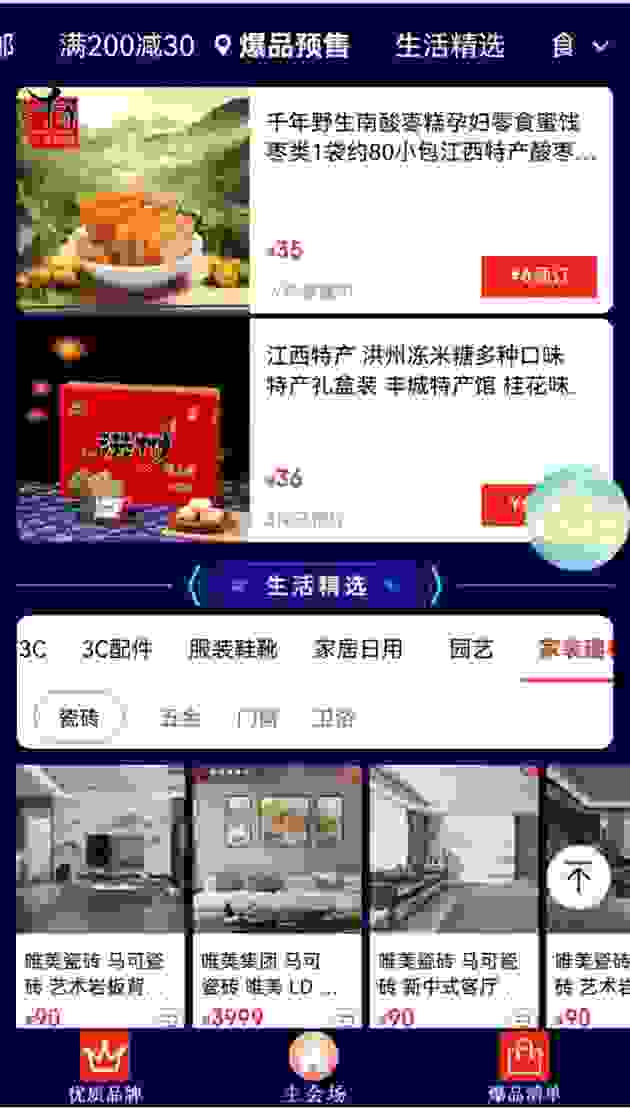Expand the top category dropdown chevron

click(x=600, y=46)
